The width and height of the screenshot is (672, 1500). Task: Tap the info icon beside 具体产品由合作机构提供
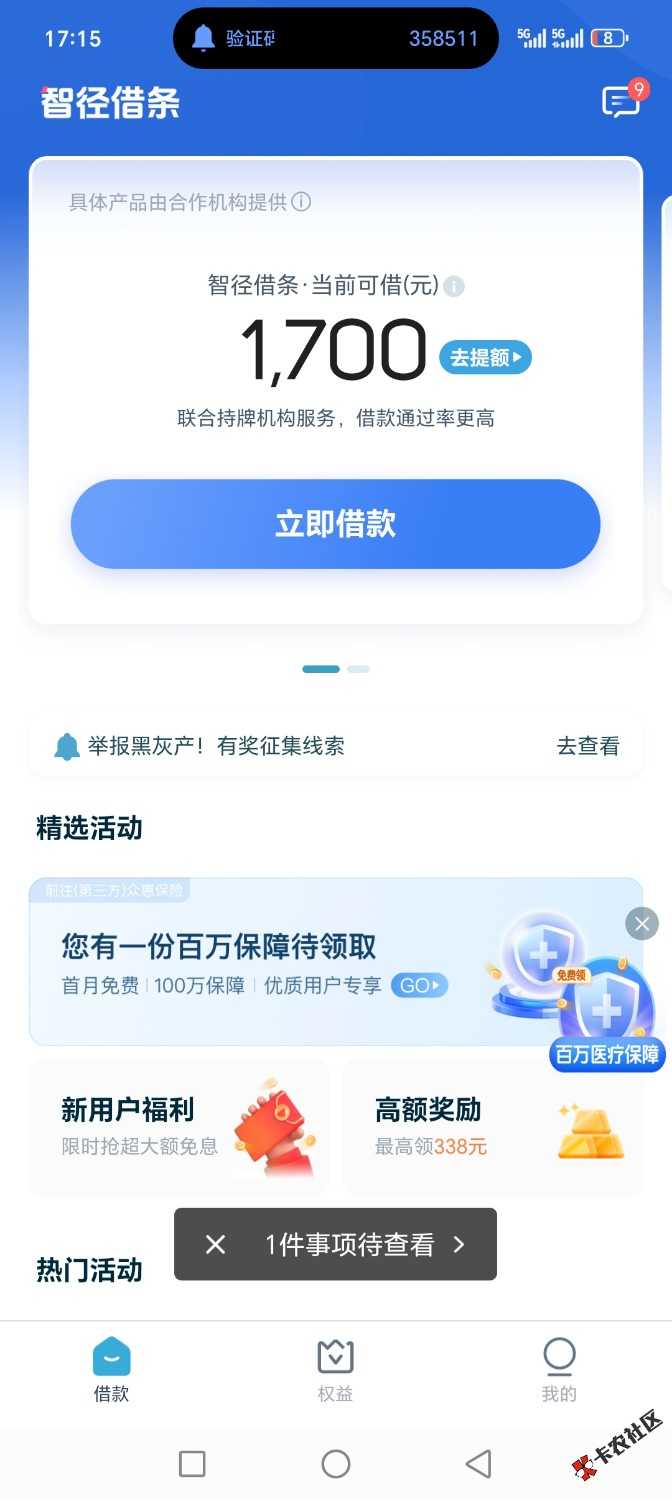coord(301,202)
